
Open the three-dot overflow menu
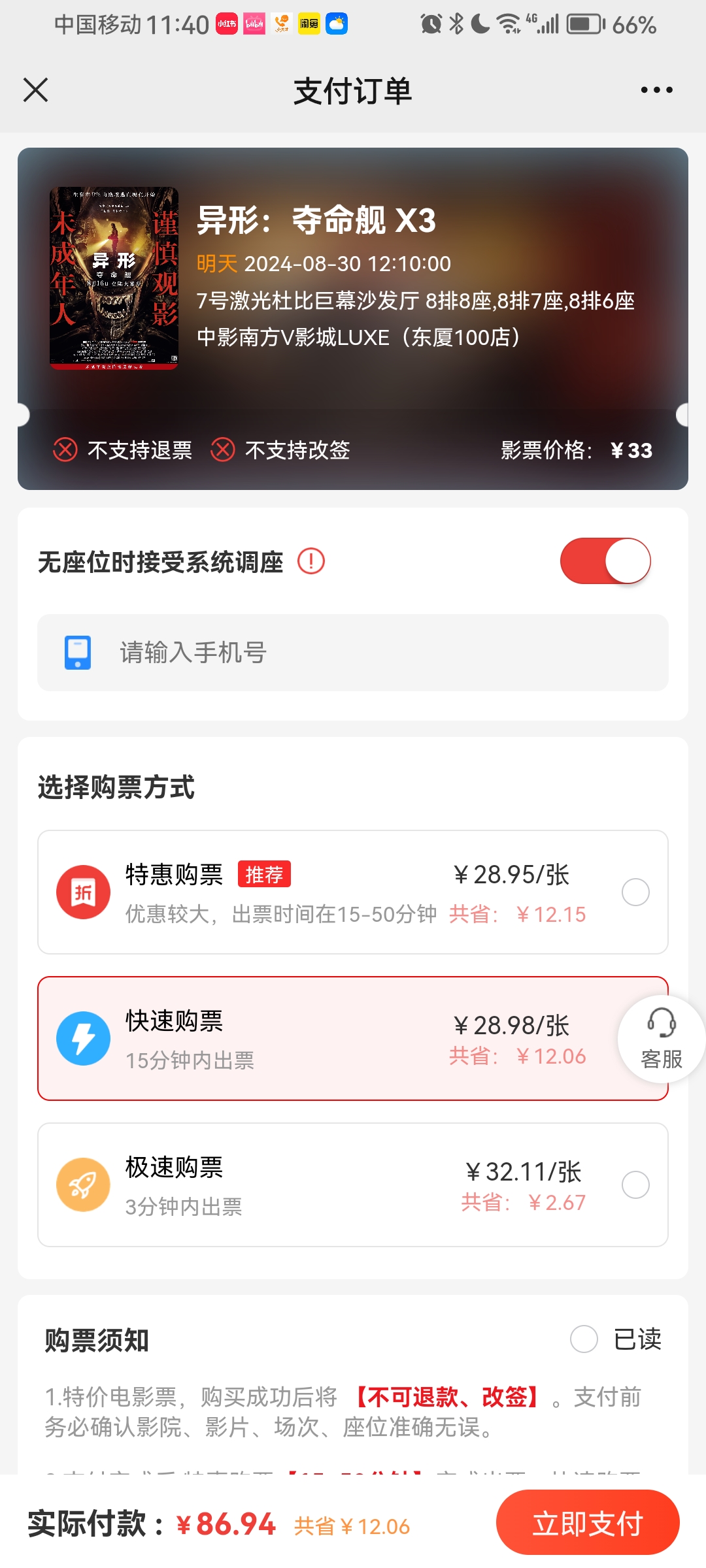click(x=656, y=90)
